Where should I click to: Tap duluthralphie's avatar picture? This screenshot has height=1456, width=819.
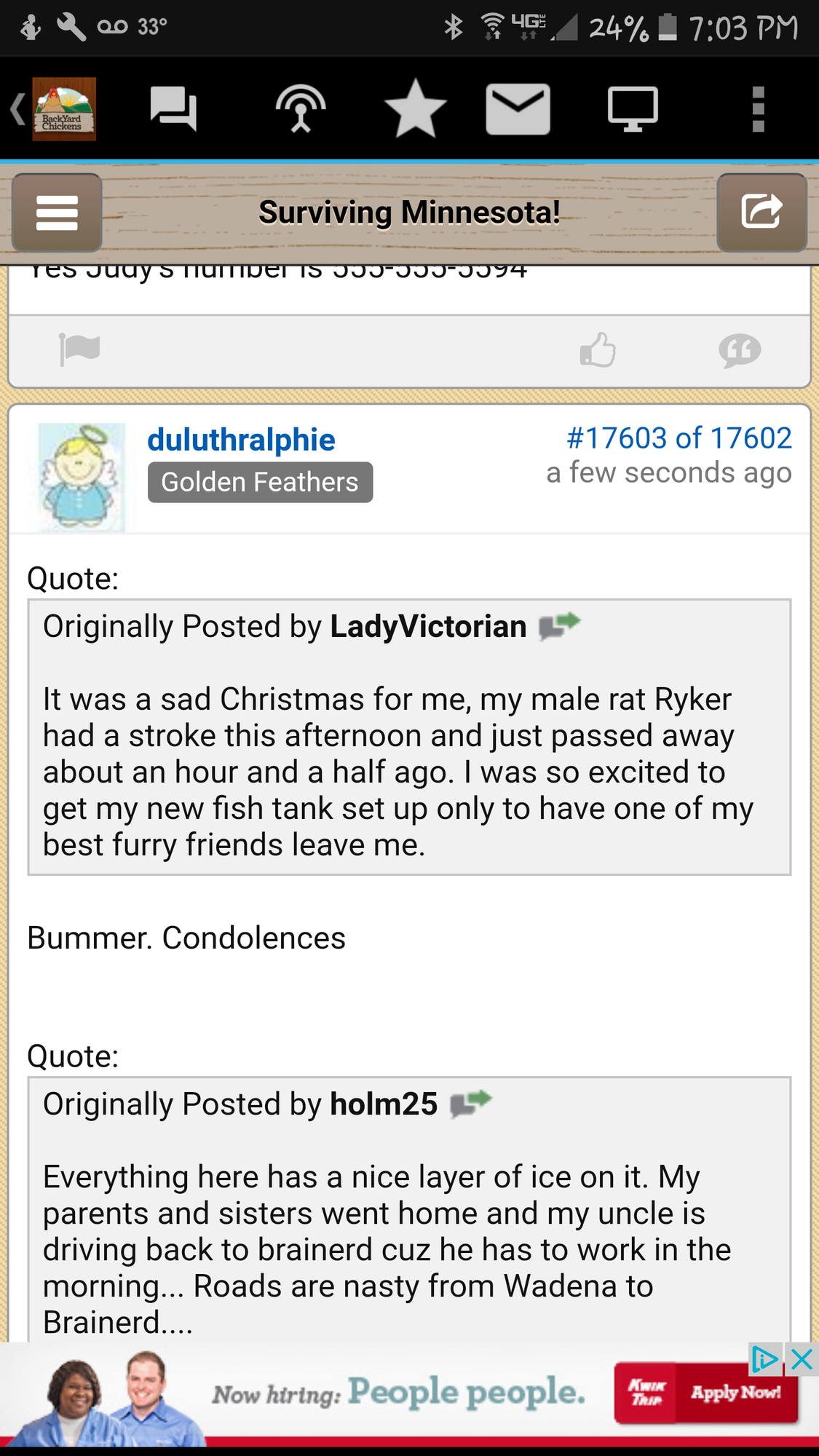81,477
